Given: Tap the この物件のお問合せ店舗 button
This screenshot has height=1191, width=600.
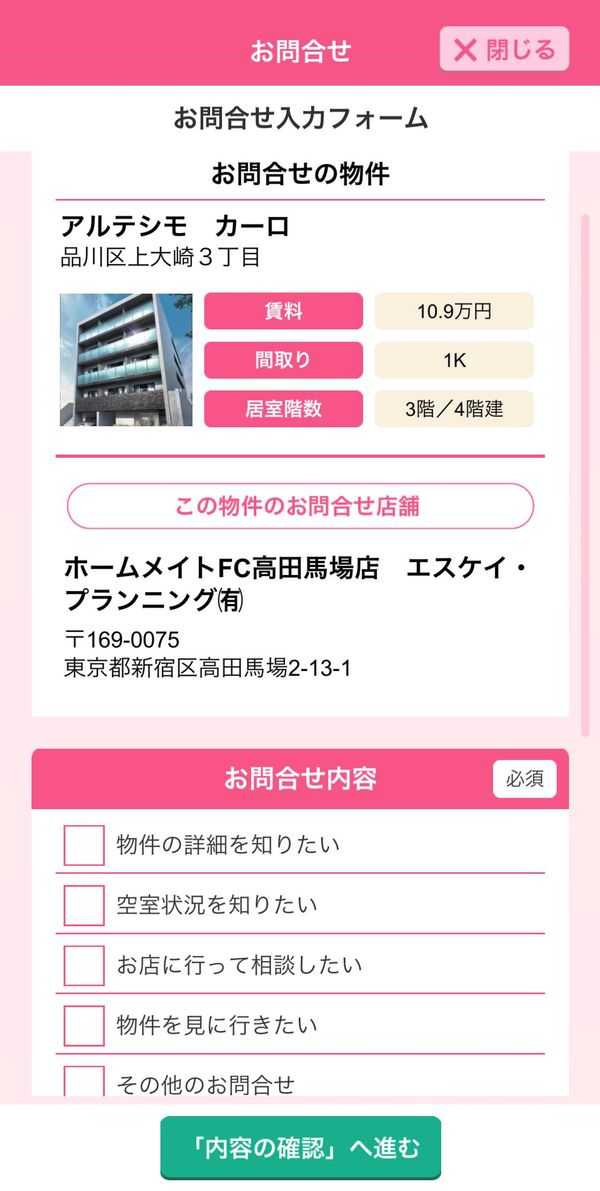Looking at the screenshot, I should point(300,506).
